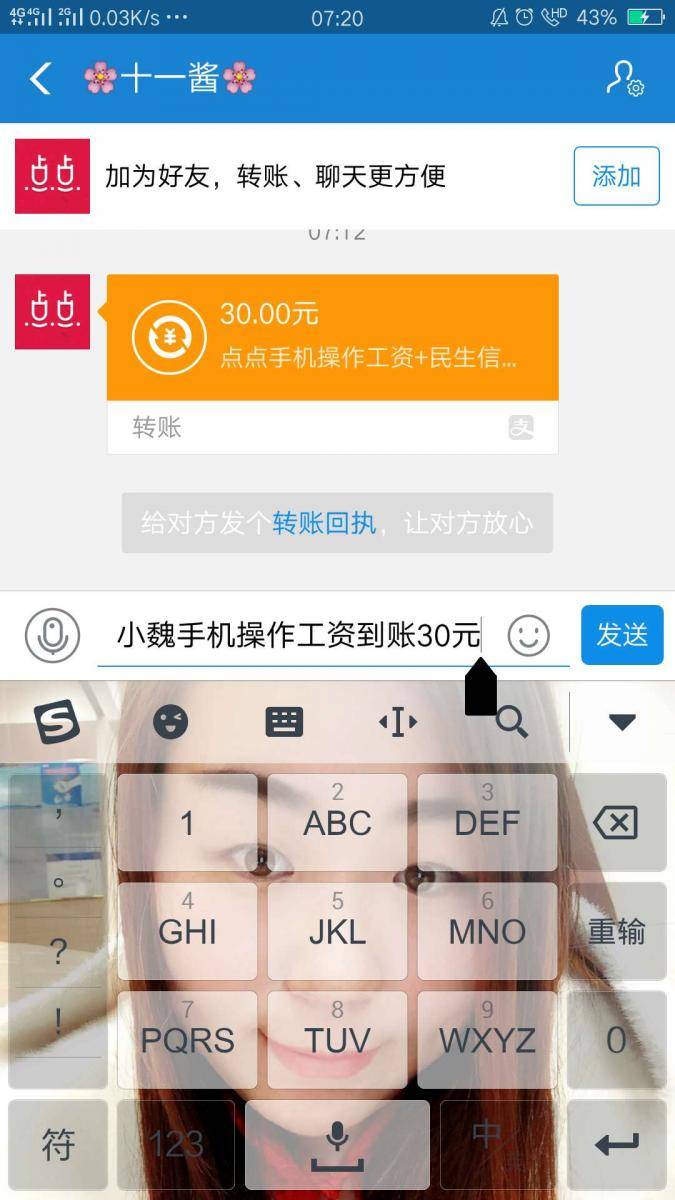This screenshot has width=675, height=1200.
Task: Tap the 重输 retype key
Action: pyautogui.click(x=616, y=931)
